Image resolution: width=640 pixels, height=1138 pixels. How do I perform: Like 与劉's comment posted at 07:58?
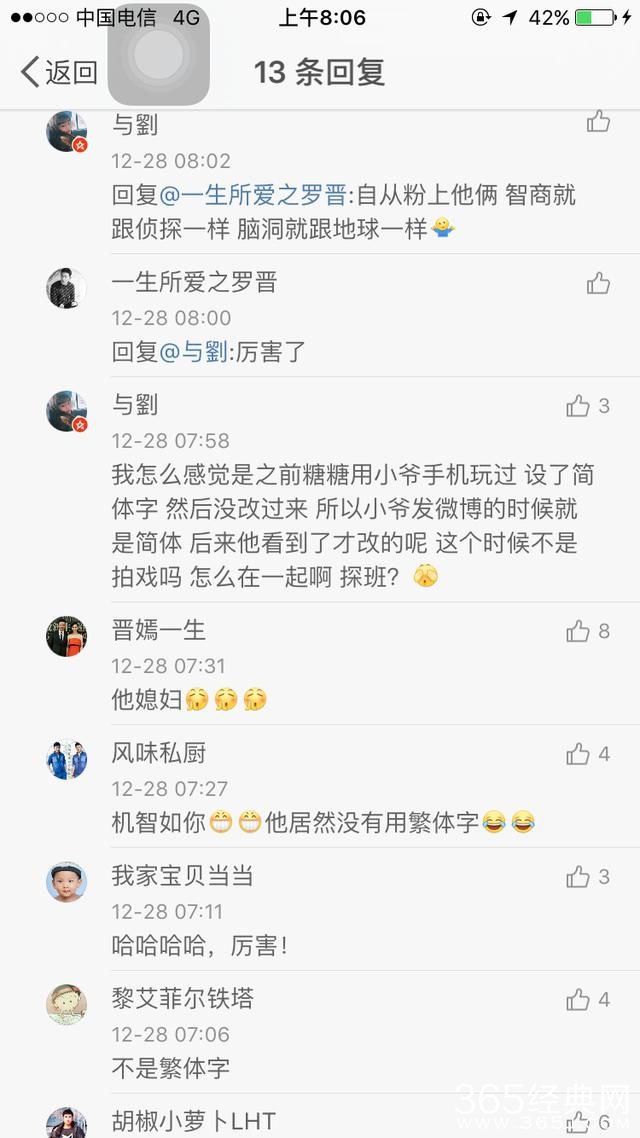pos(579,405)
